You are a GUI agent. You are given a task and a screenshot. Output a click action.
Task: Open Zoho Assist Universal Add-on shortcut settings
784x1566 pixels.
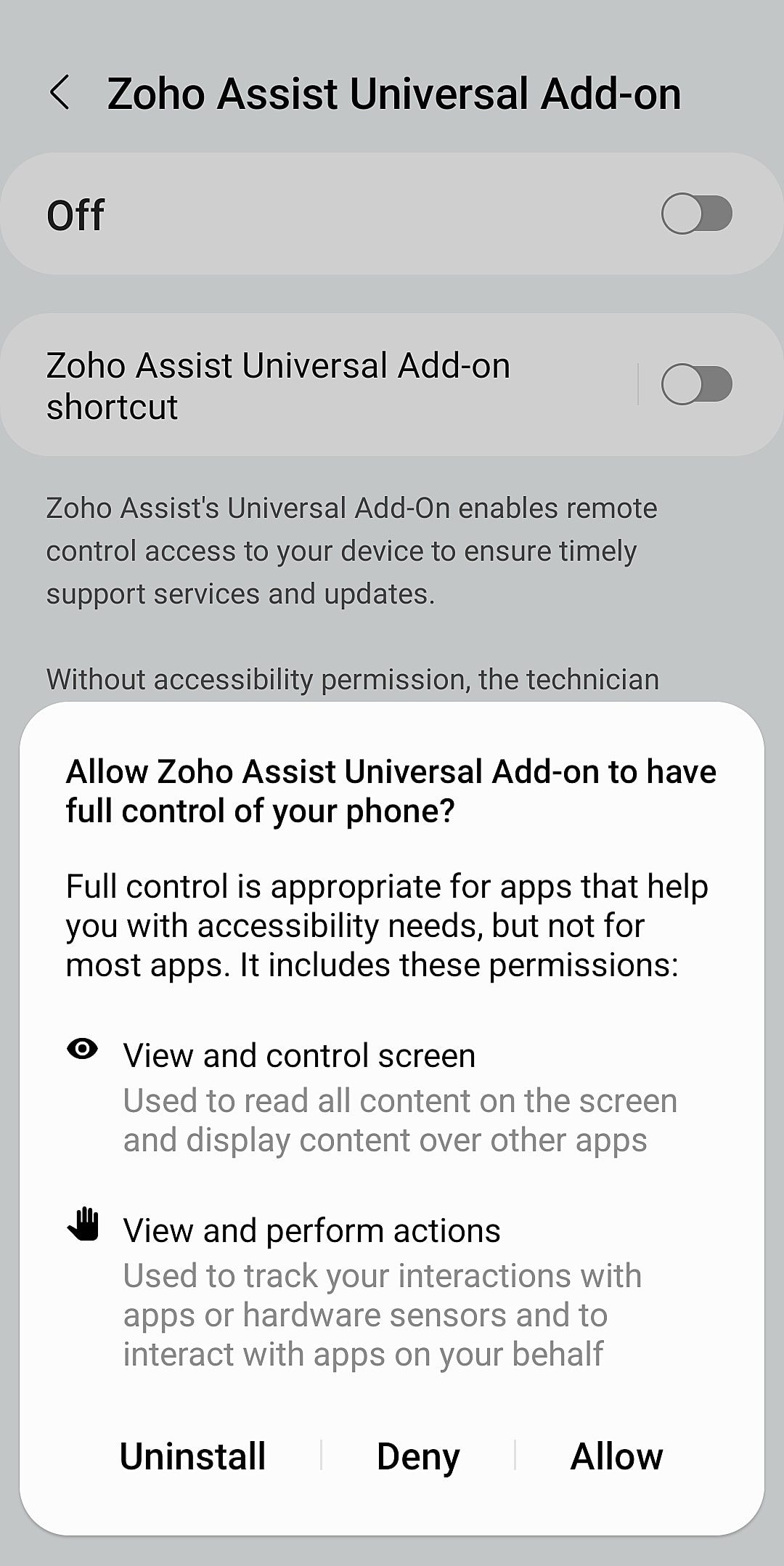tap(290, 385)
